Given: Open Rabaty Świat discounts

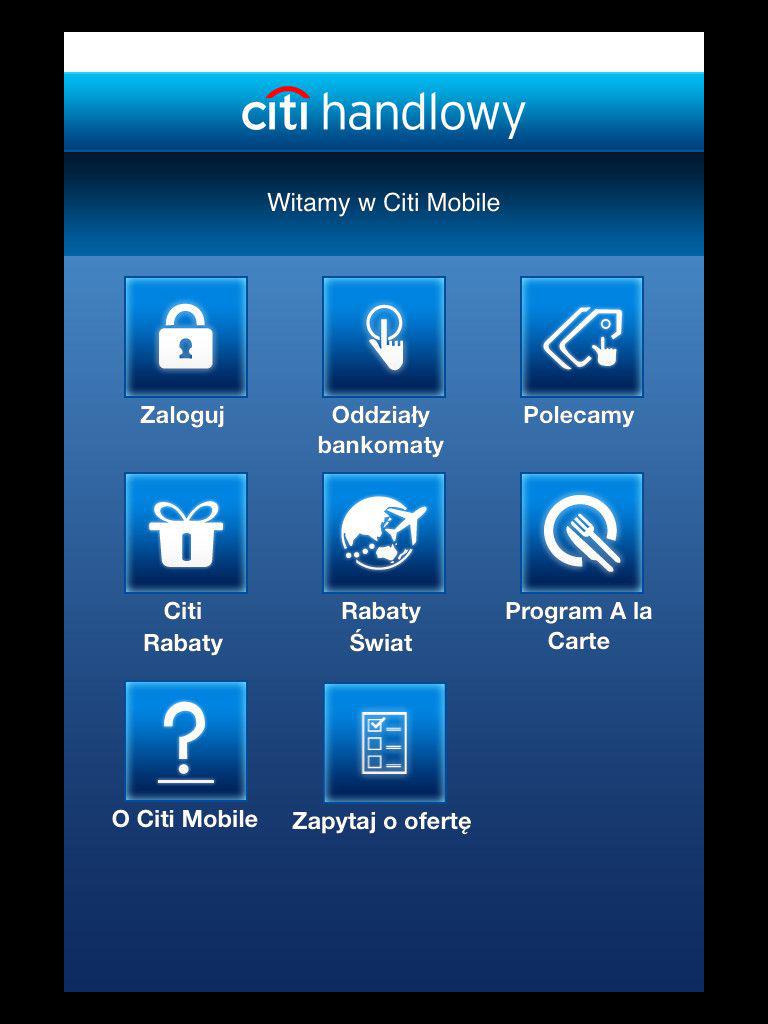Looking at the screenshot, I should point(383,533).
